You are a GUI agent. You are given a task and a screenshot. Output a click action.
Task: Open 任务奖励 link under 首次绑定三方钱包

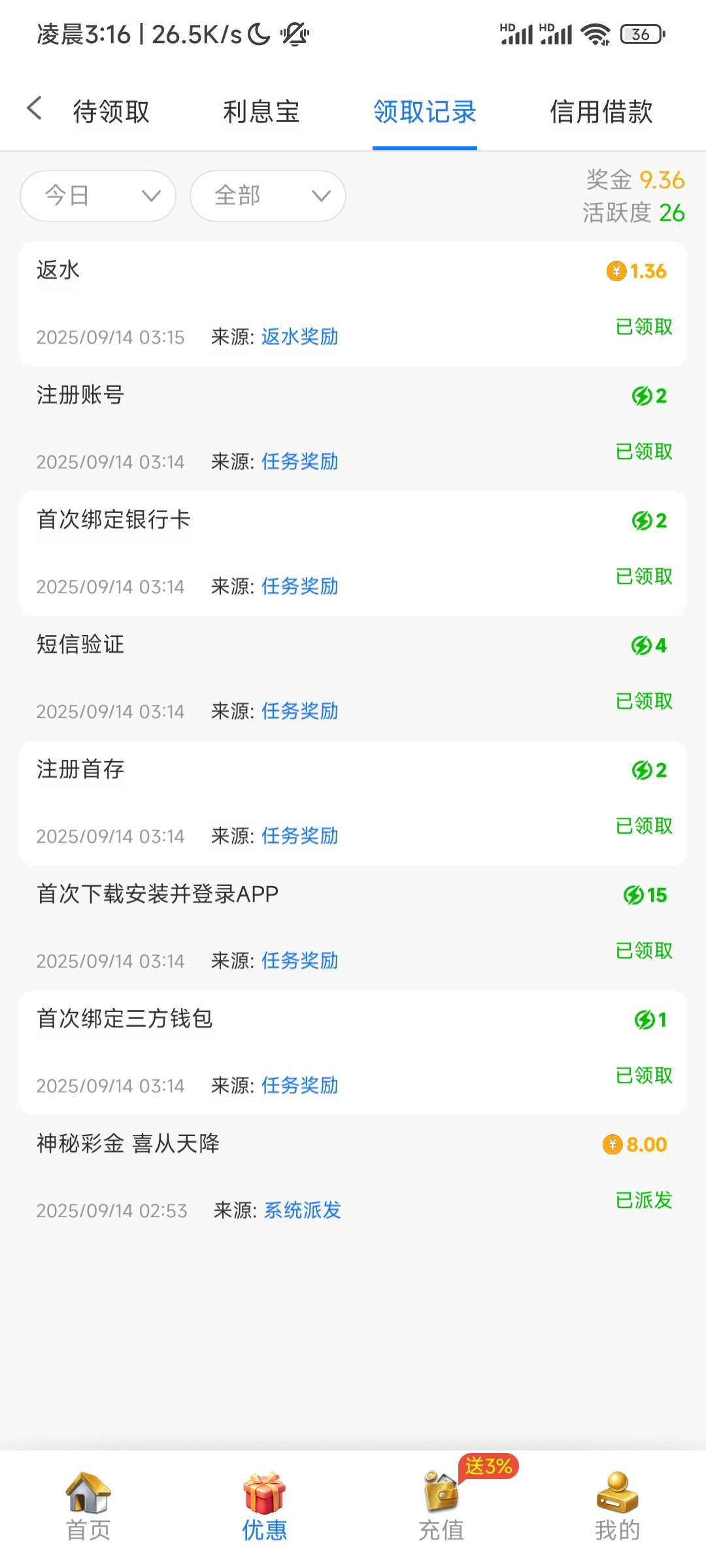pos(299,1085)
